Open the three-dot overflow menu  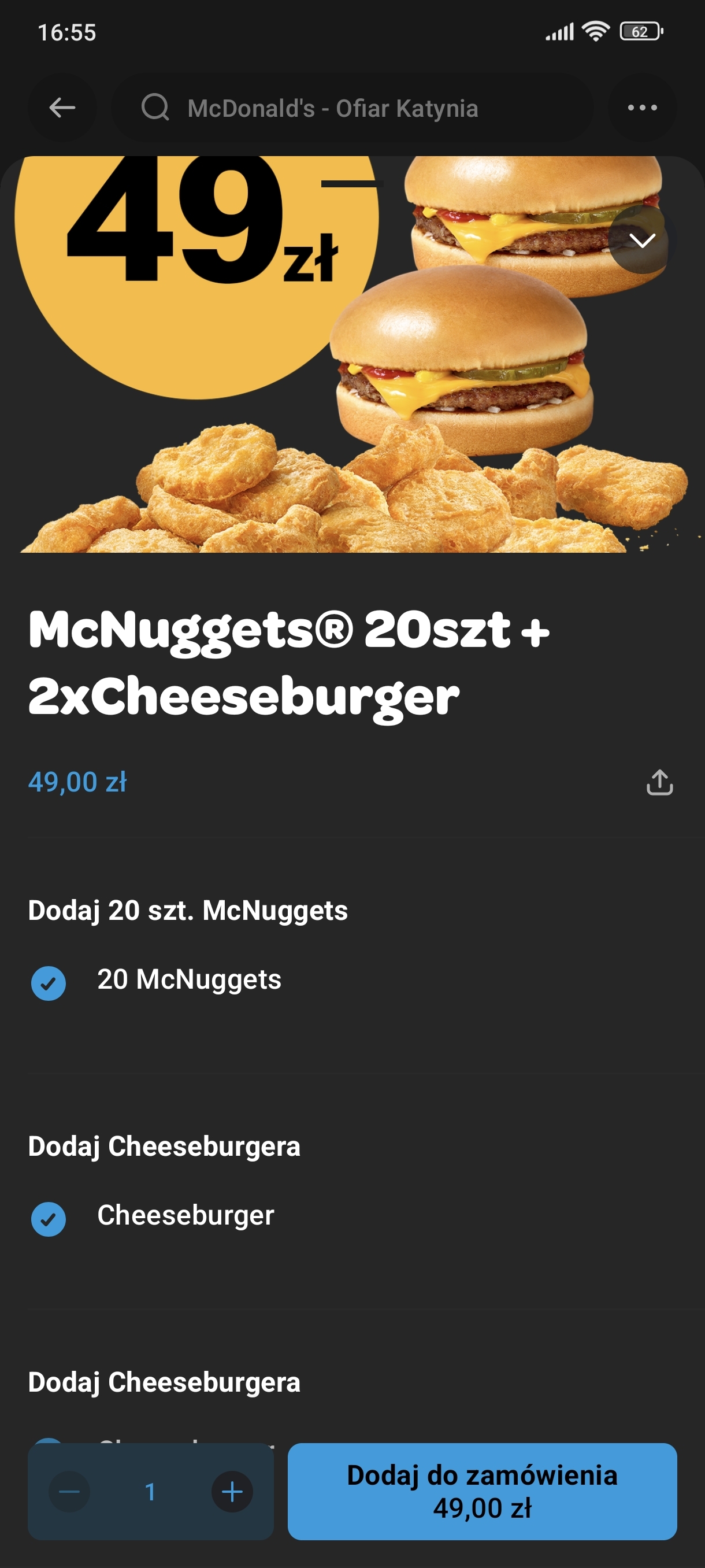pos(642,108)
